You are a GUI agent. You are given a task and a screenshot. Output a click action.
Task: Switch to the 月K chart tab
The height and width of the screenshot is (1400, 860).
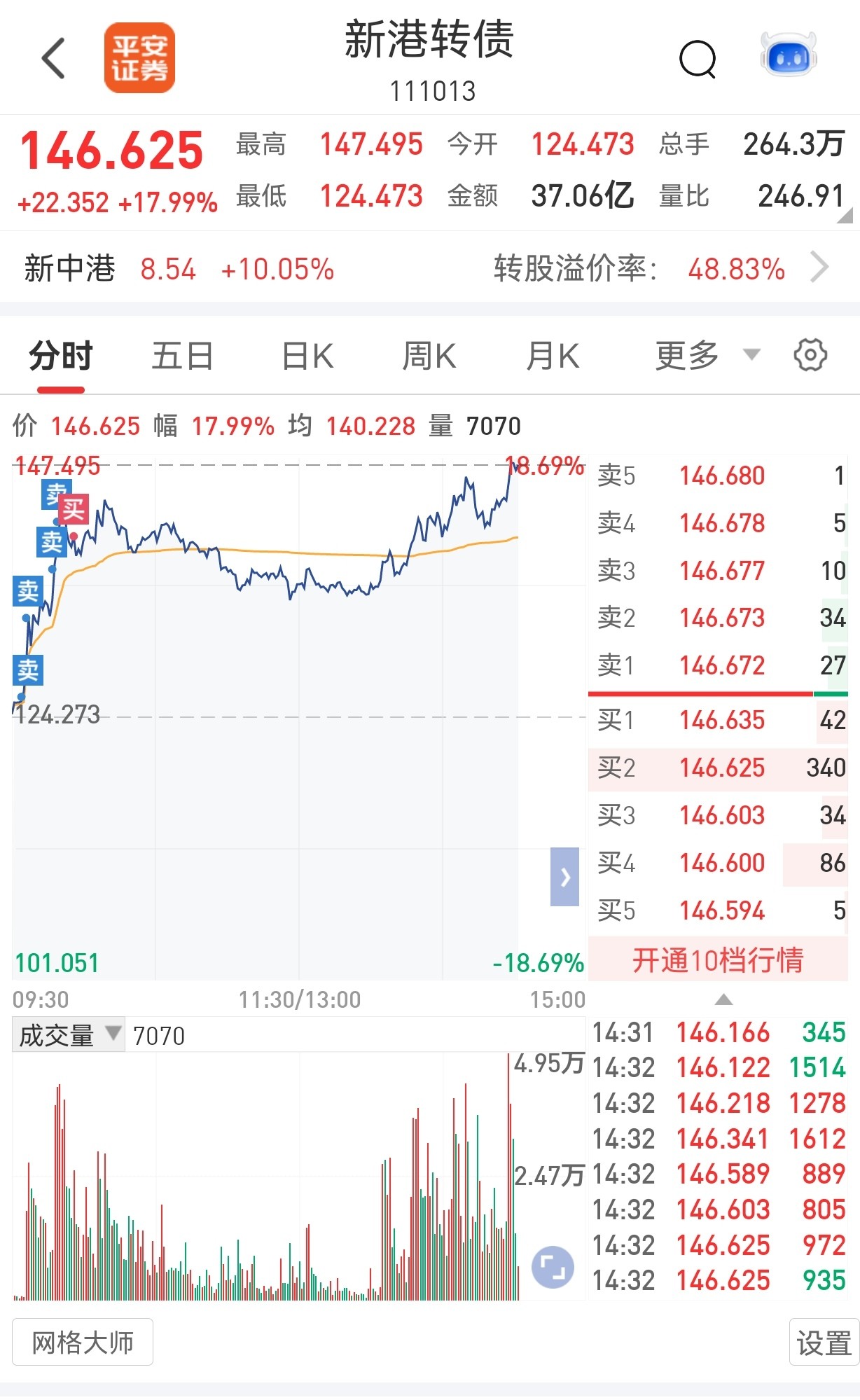pyautogui.click(x=553, y=356)
